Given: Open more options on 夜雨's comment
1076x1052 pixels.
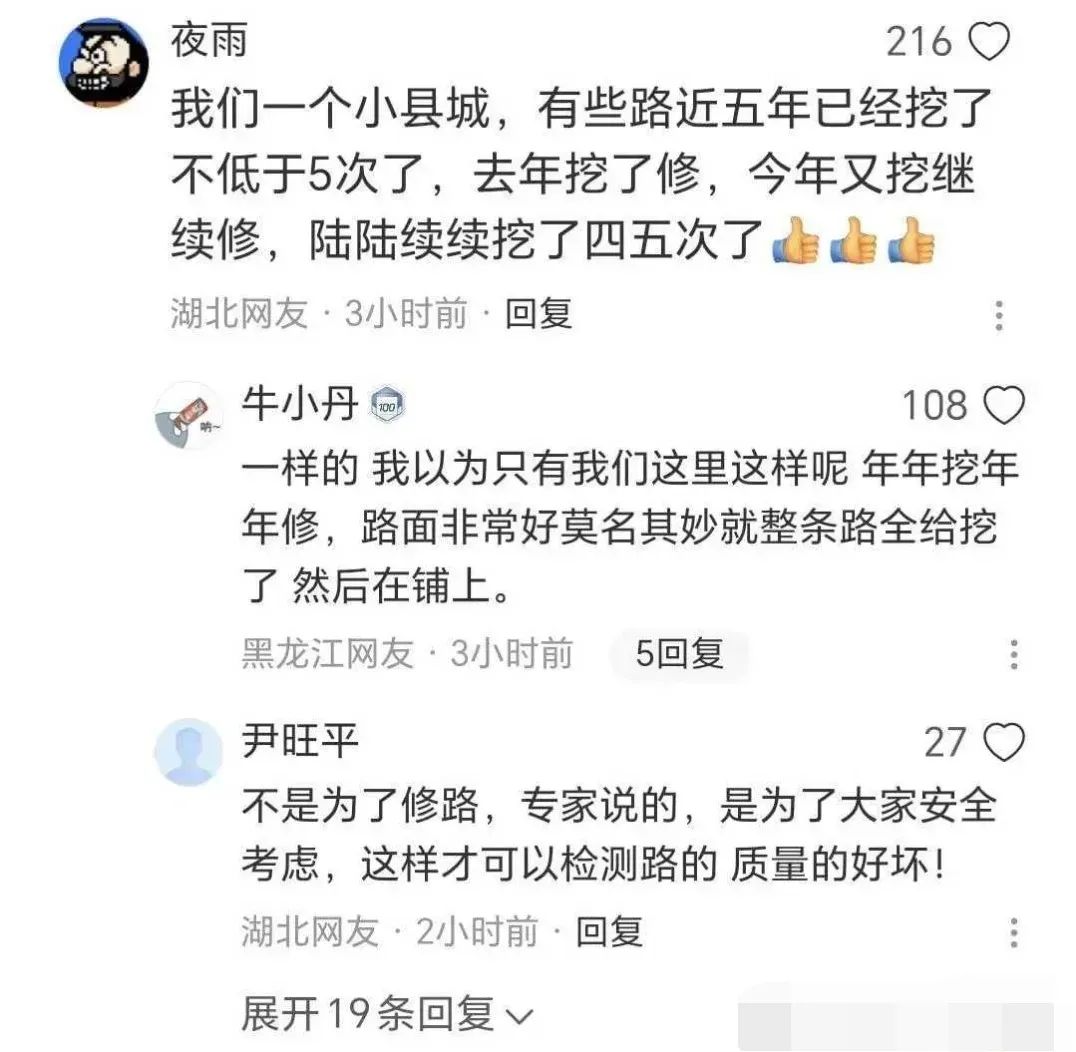Looking at the screenshot, I should coord(999,315).
